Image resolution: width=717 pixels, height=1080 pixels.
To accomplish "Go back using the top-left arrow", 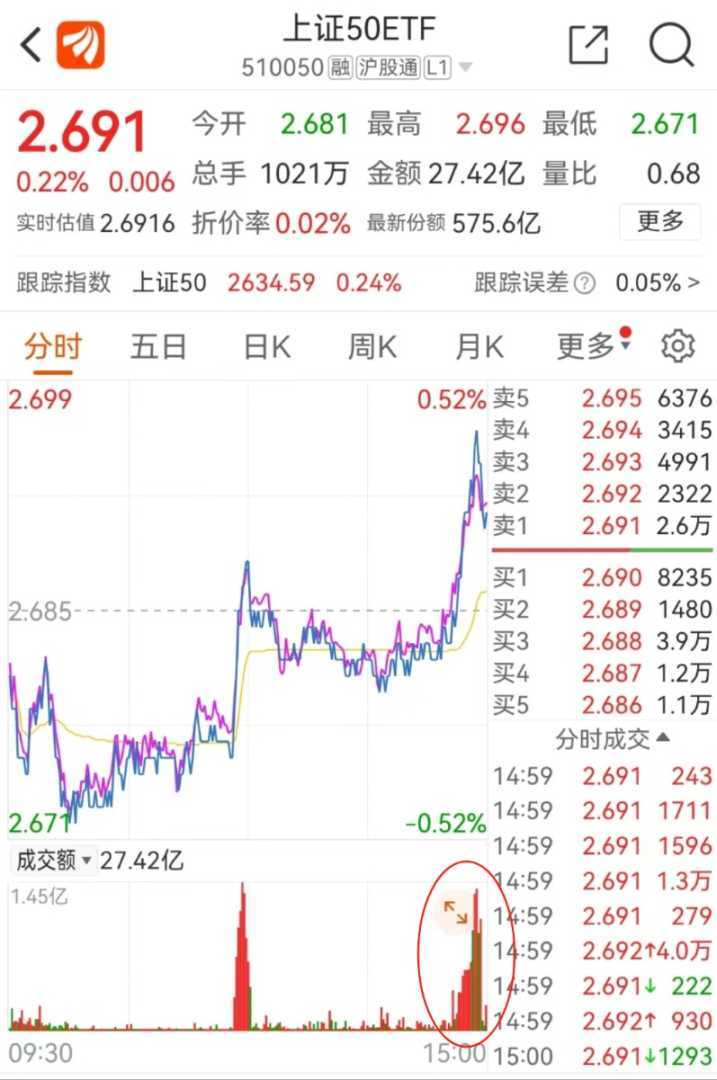I will pos(32,44).
